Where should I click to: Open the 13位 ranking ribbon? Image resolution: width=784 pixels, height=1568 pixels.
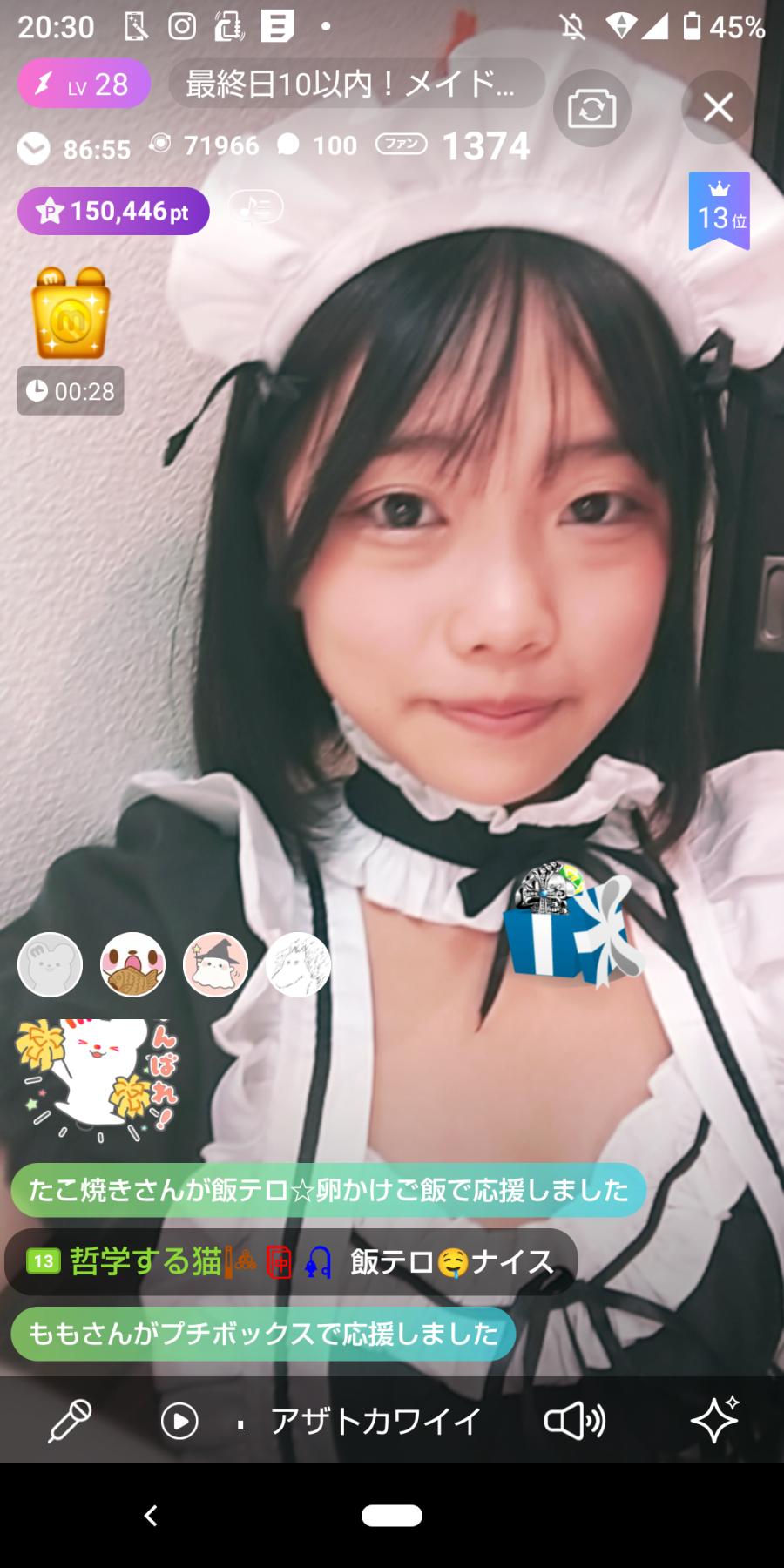coord(720,212)
